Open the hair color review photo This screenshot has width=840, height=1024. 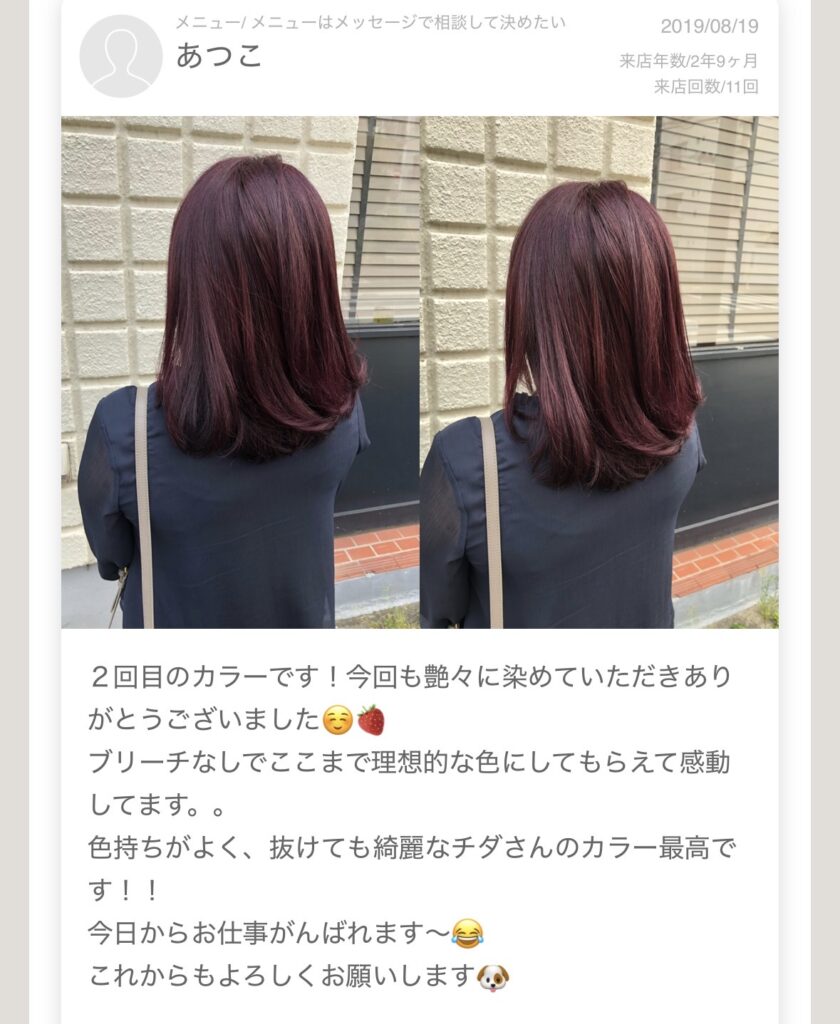click(419, 372)
